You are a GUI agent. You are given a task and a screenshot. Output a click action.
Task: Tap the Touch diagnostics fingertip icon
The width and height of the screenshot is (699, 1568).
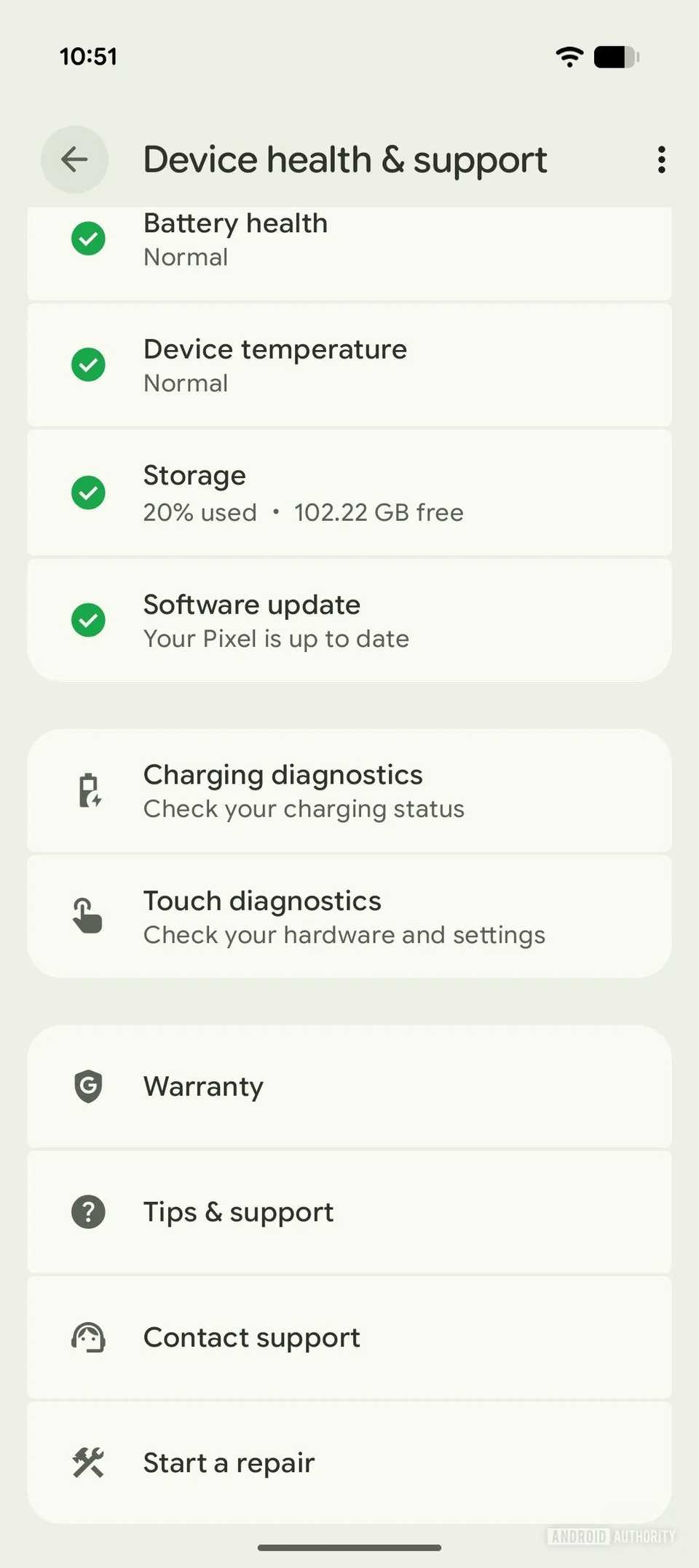[86, 917]
